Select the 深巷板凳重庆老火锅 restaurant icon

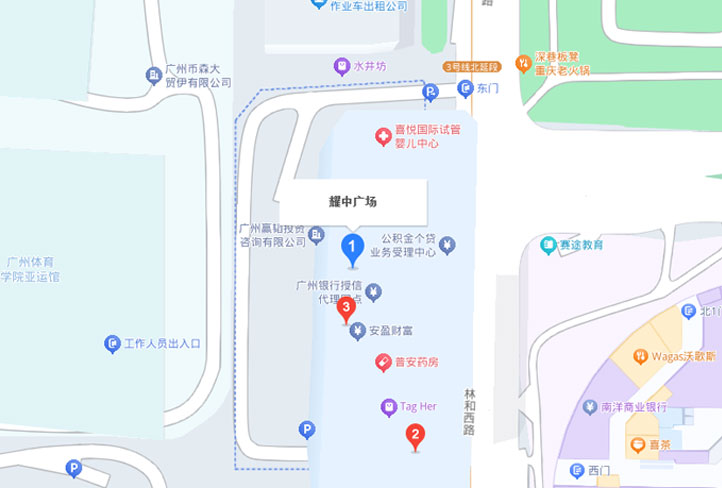pos(522,63)
